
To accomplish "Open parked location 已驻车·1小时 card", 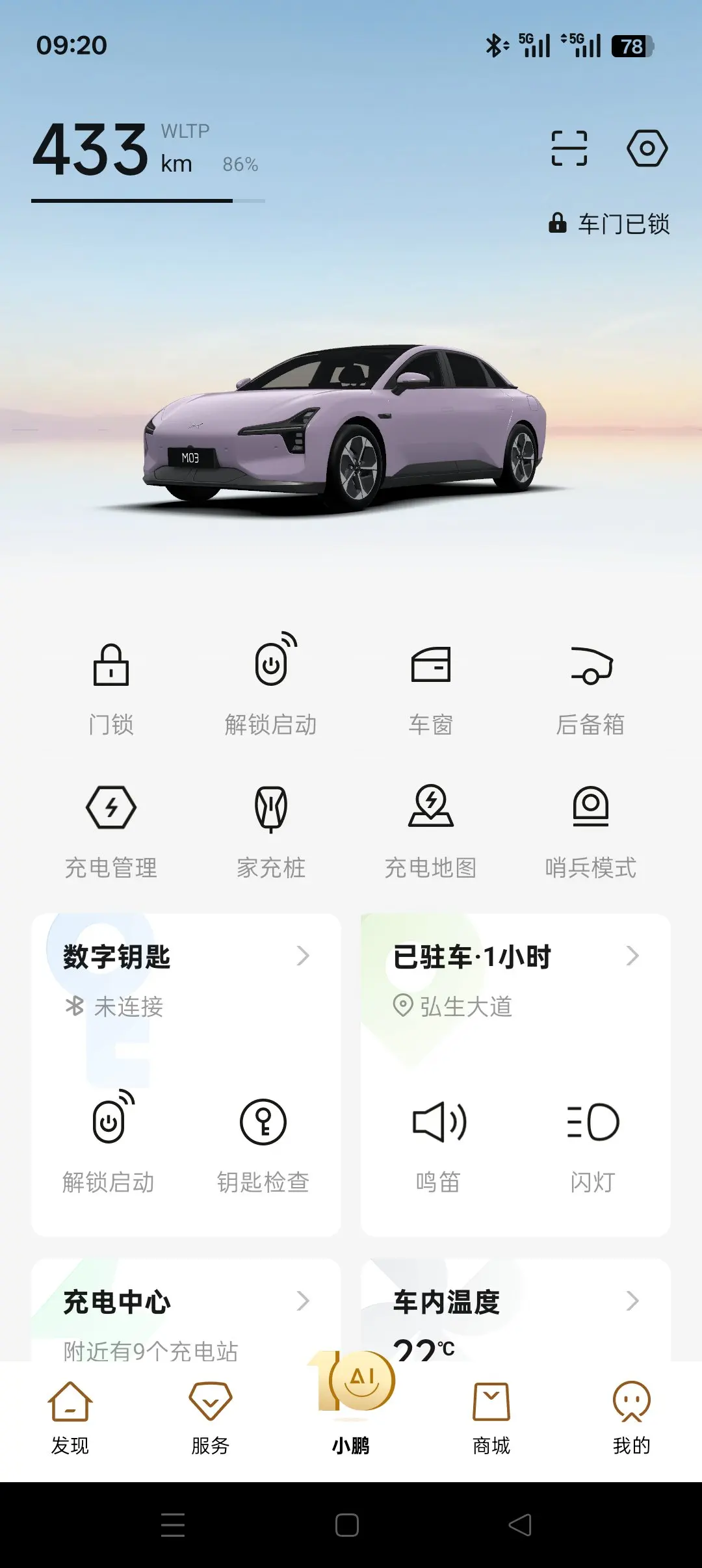I will (x=515, y=957).
